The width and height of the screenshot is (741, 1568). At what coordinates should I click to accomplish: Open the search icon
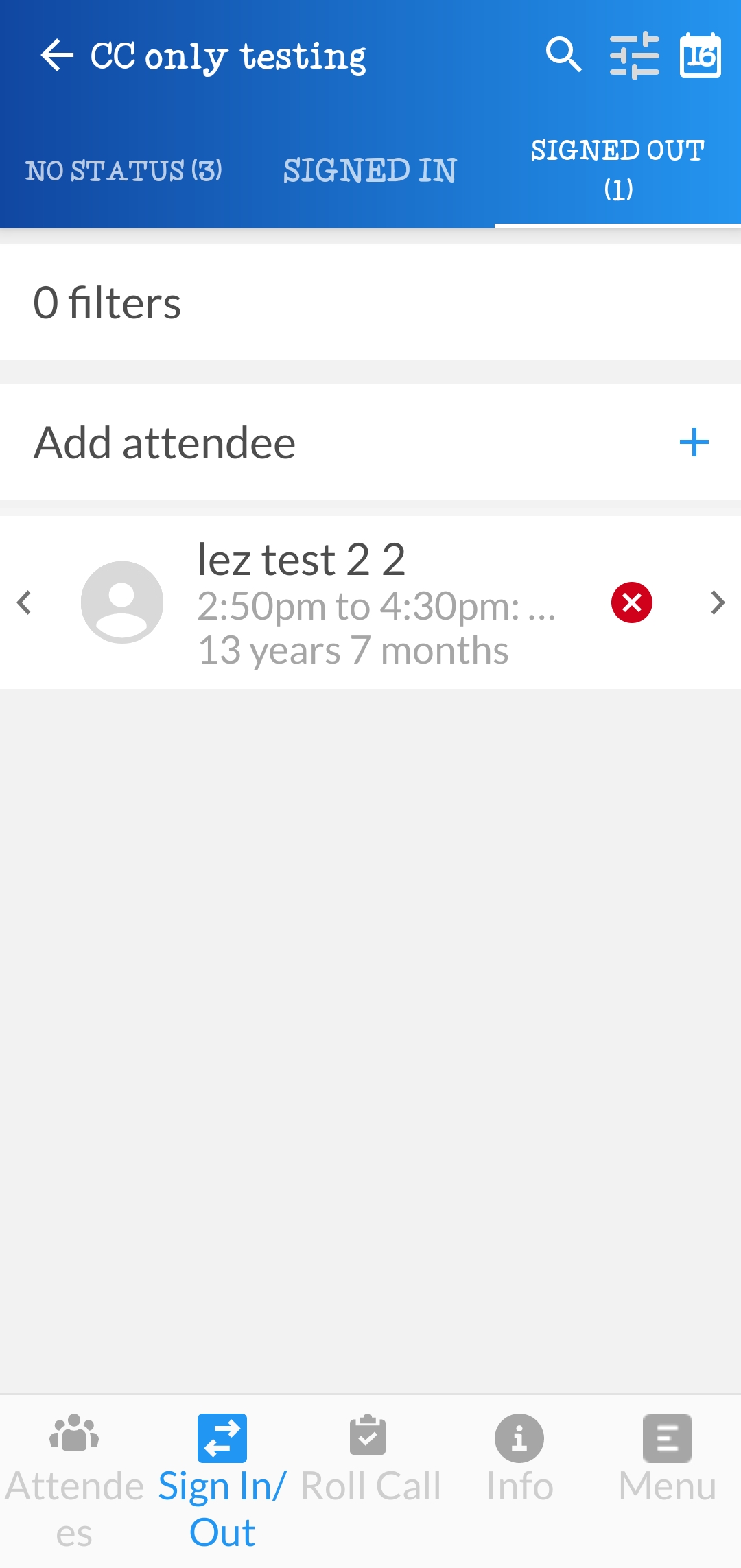pyautogui.click(x=563, y=55)
